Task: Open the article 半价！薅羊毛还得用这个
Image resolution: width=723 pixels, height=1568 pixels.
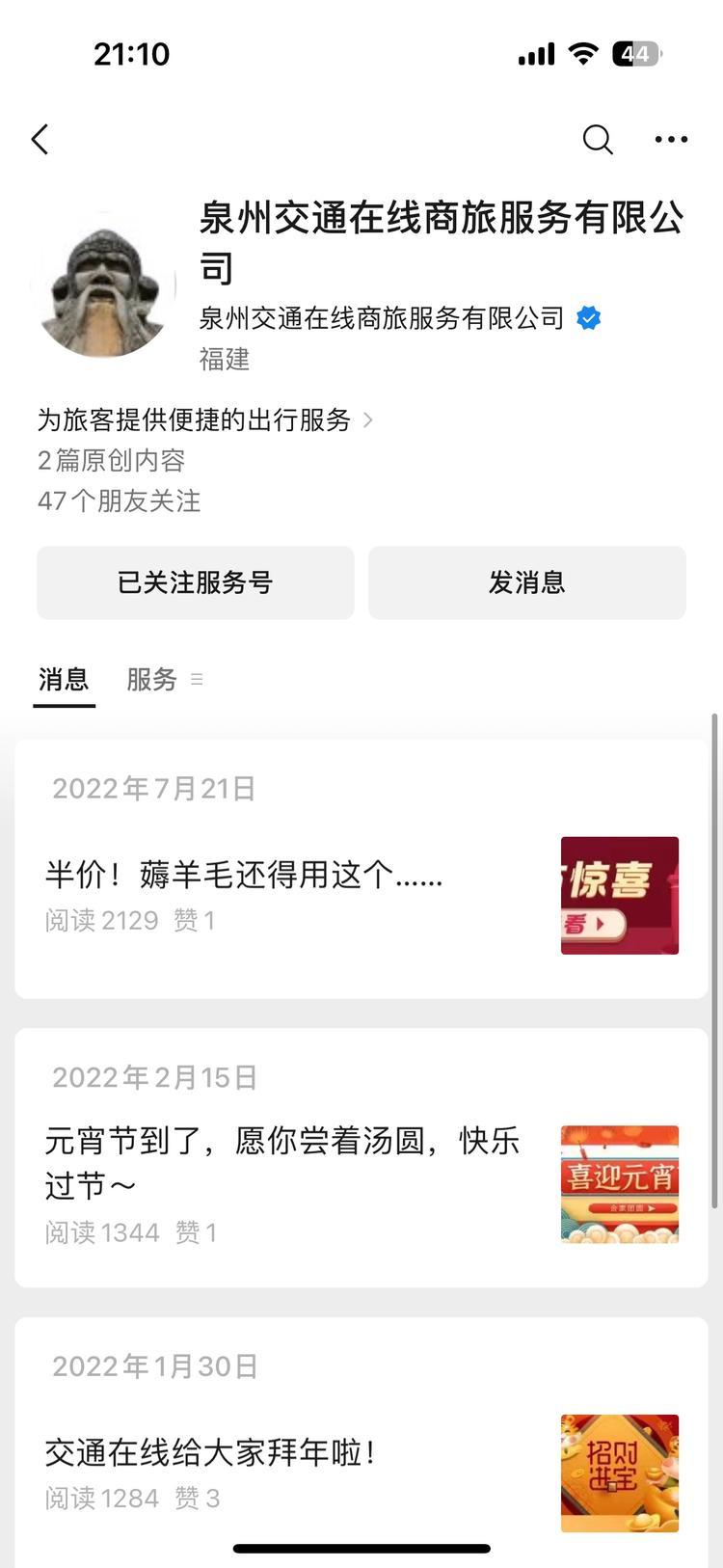Action: click(244, 876)
